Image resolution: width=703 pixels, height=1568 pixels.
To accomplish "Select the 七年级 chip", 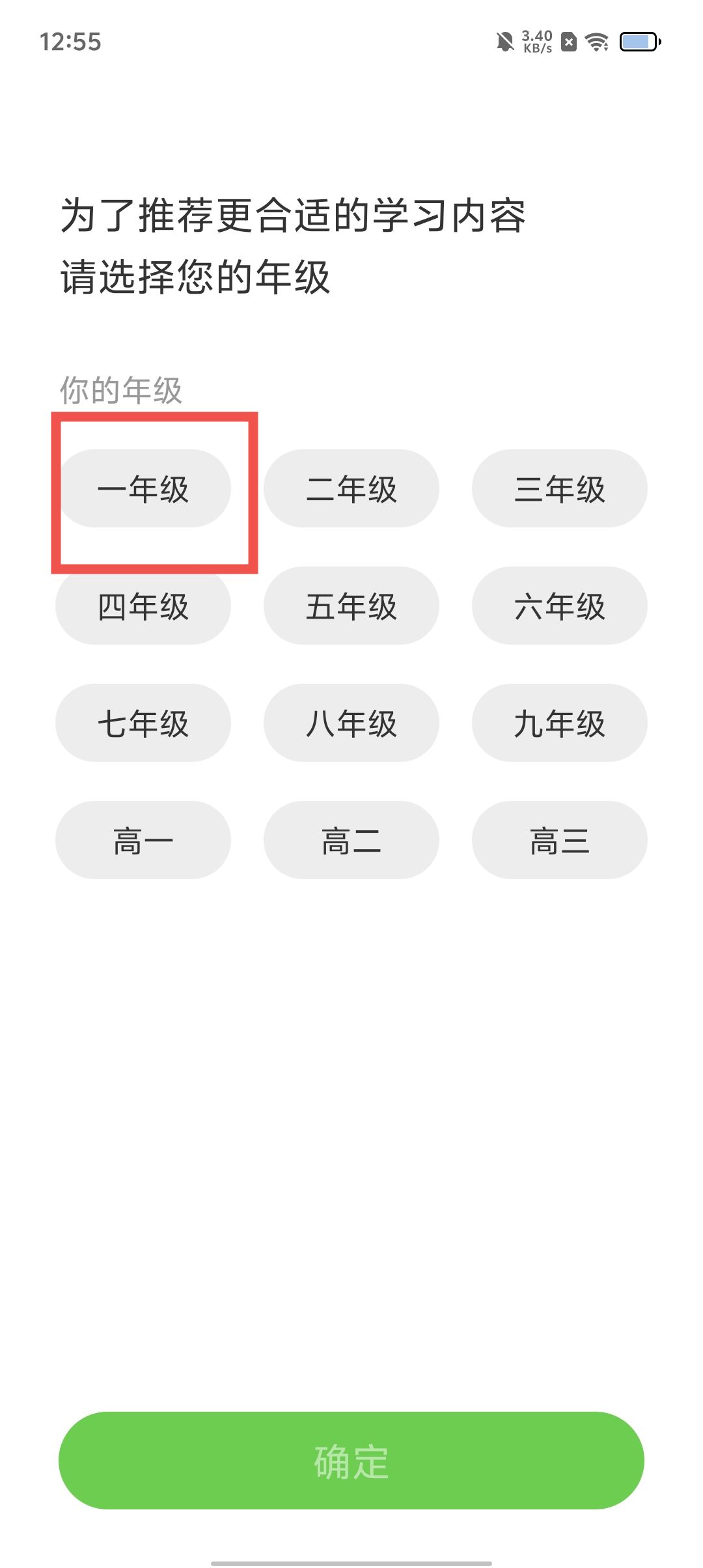I will click(x=143, y=723).
